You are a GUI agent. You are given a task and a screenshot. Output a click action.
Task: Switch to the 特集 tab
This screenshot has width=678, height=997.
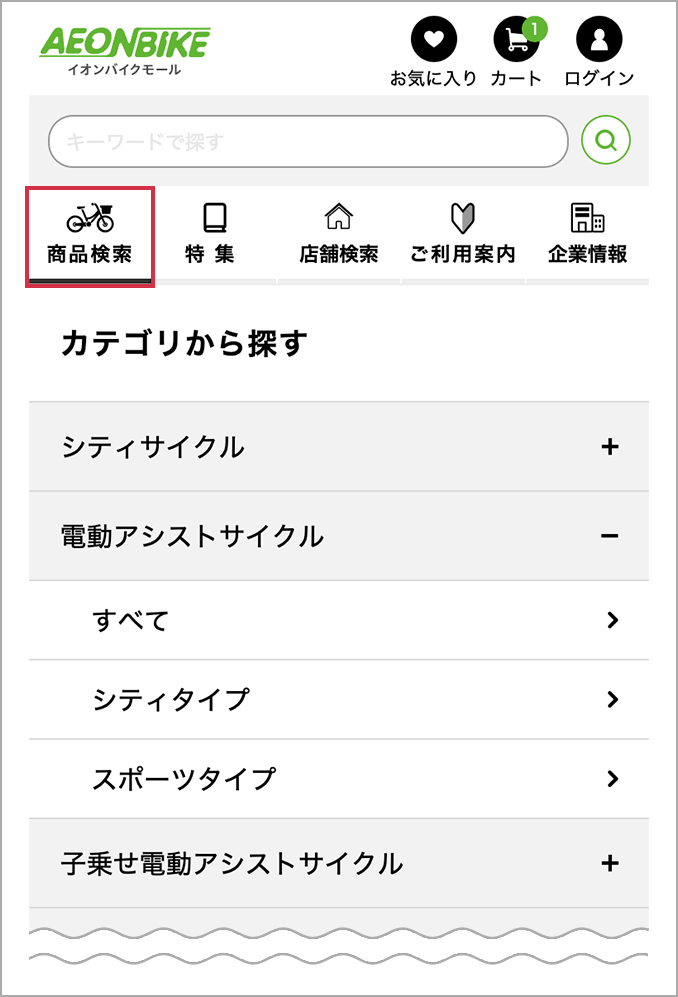click(x=214, y=236)
